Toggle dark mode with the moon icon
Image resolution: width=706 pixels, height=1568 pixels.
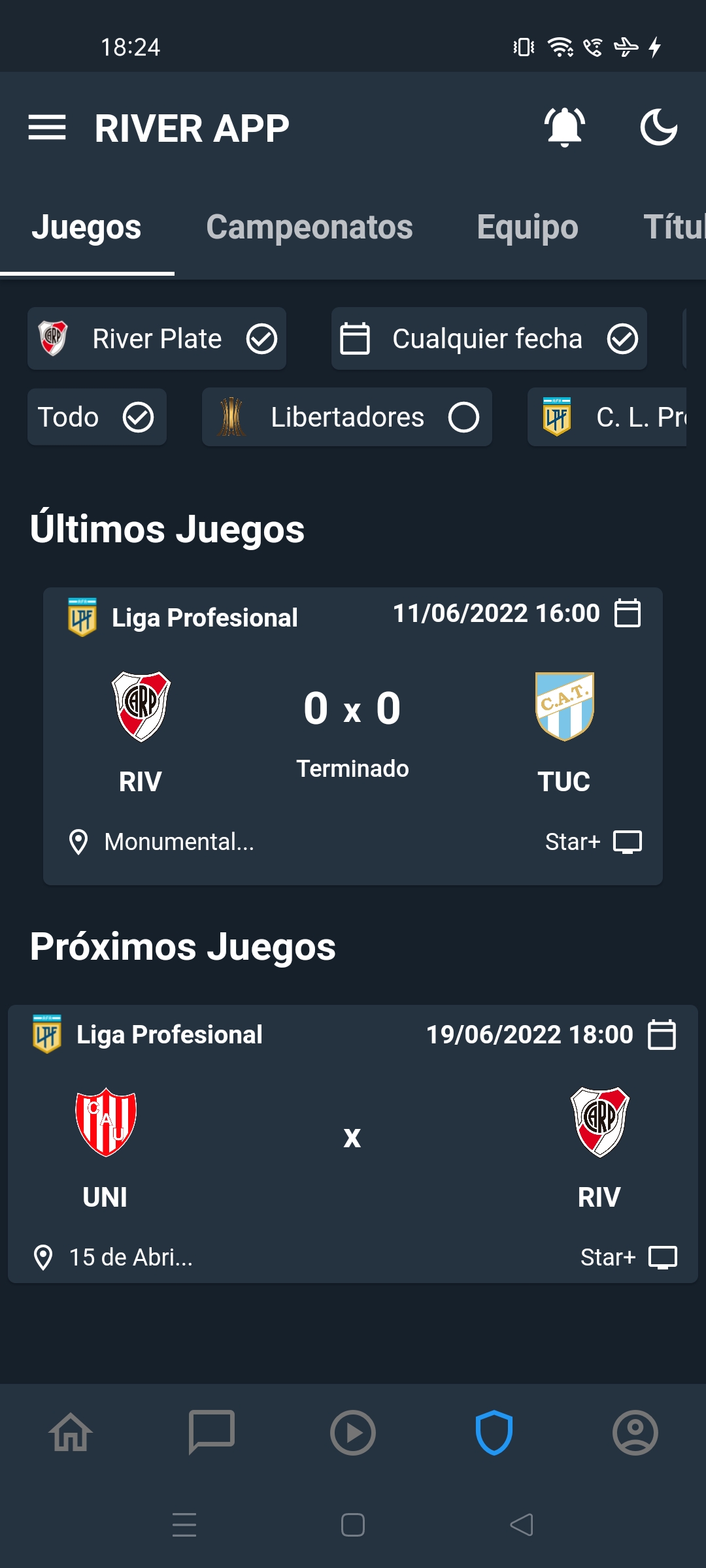click(x=659, y=127)
